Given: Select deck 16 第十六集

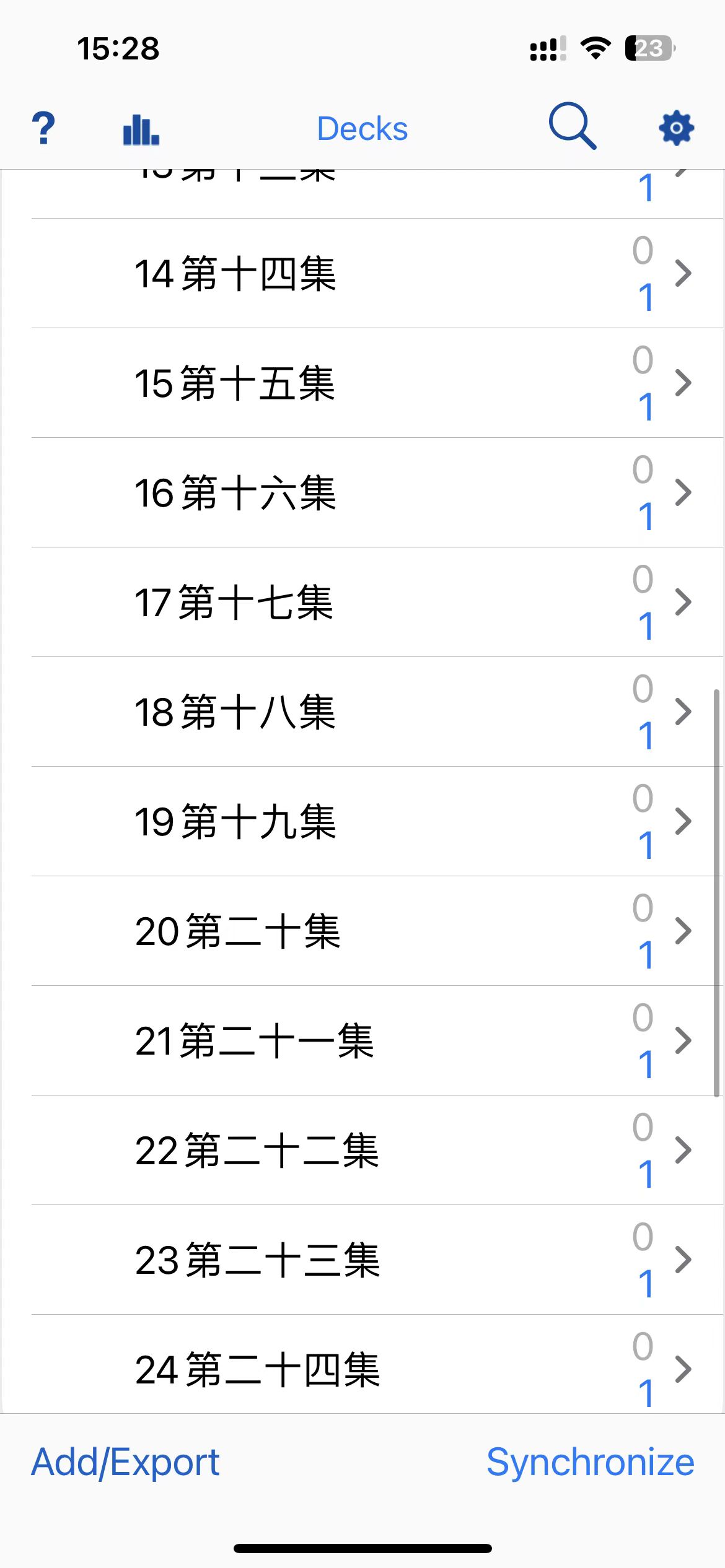Looking at the screenshot, I should pyautogui.click(x=377, y=492).
